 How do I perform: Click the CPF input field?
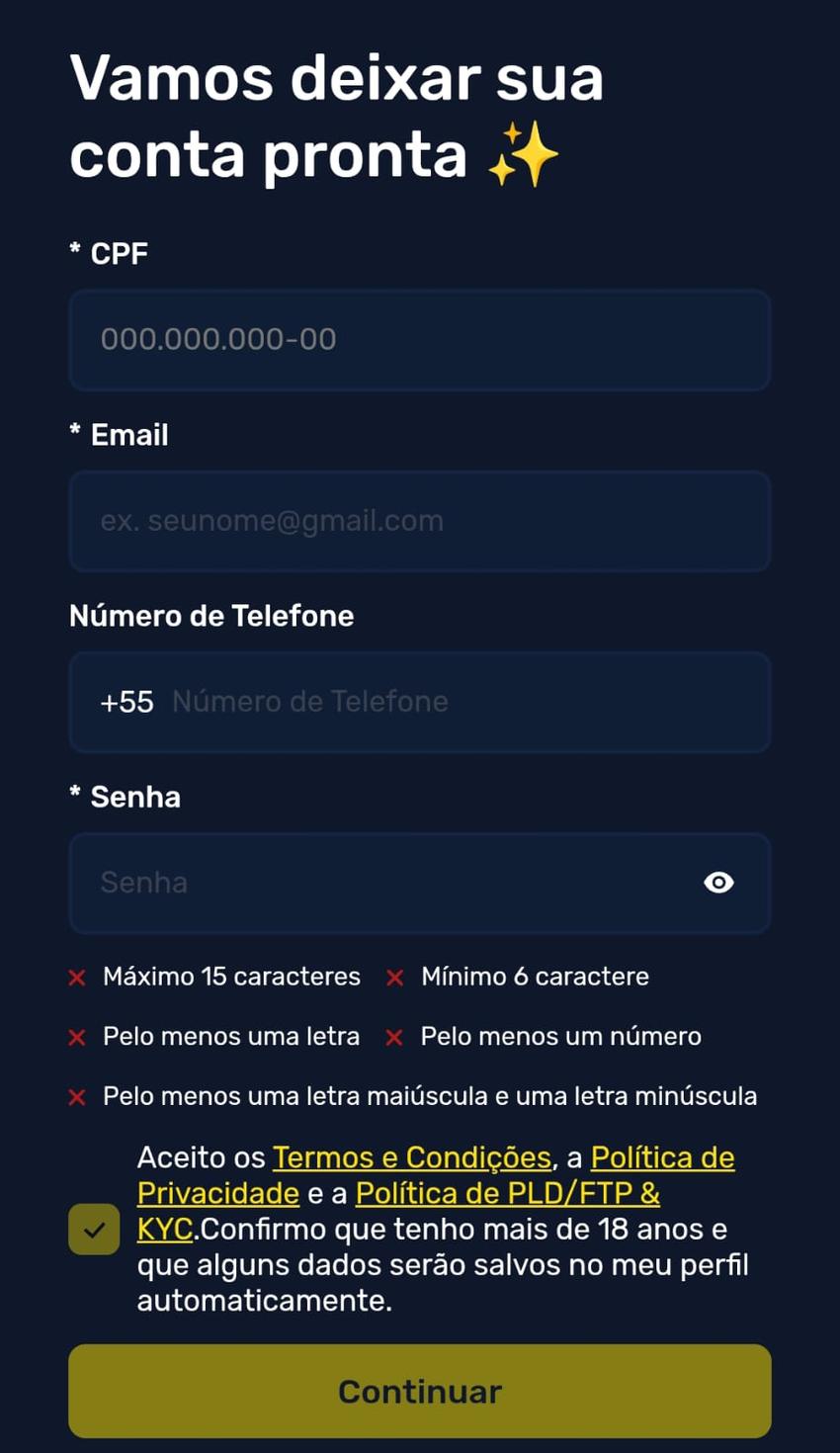(419, 340)
